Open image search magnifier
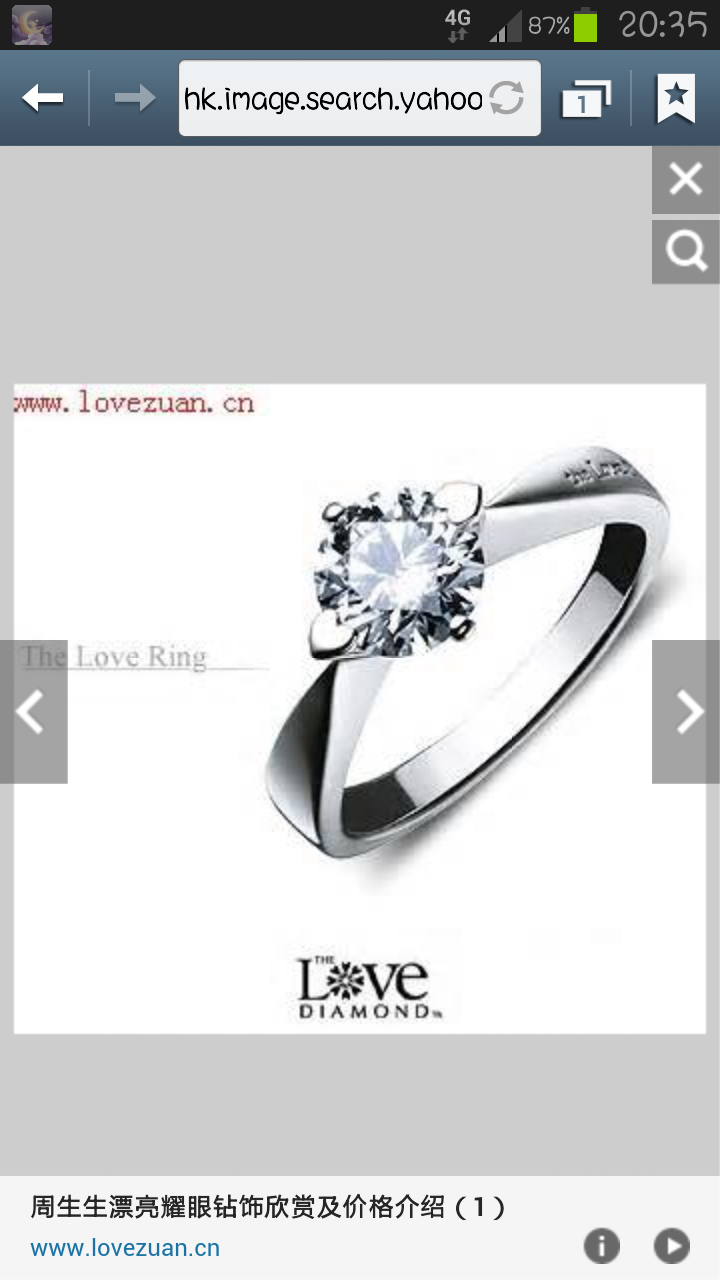Image resolution: width=720 pixels, height=1280 pixels. pyautogui.click(x=685, y=252)
